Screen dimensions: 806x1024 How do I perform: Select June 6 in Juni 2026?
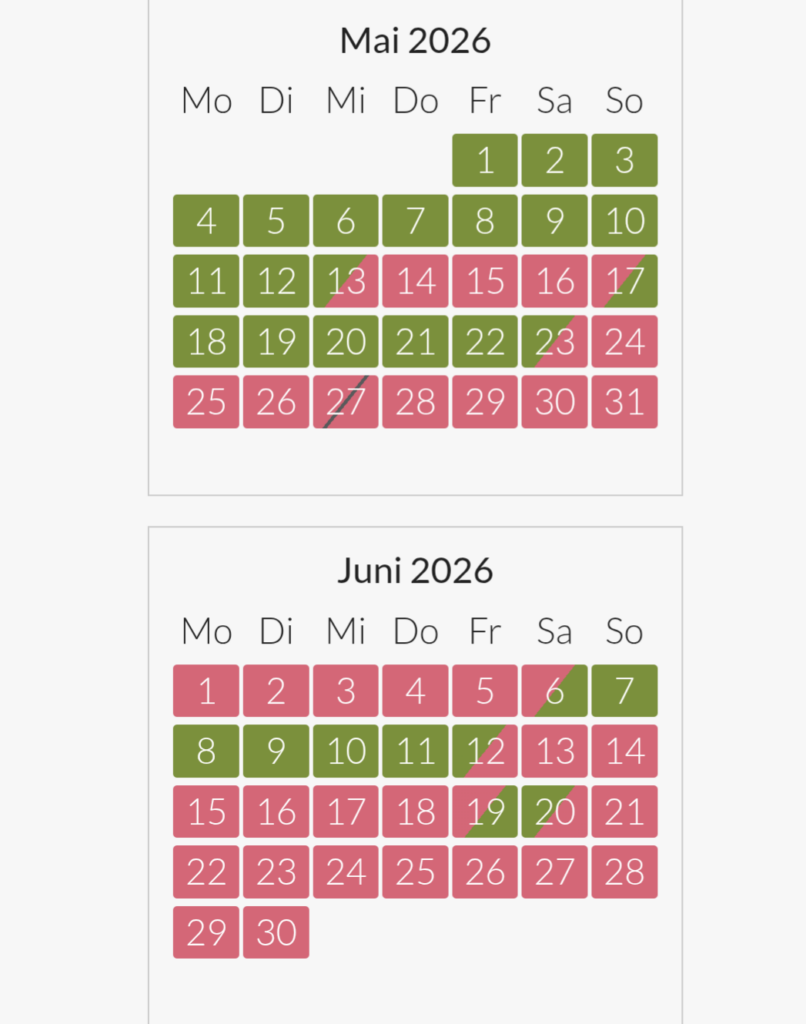554,691
